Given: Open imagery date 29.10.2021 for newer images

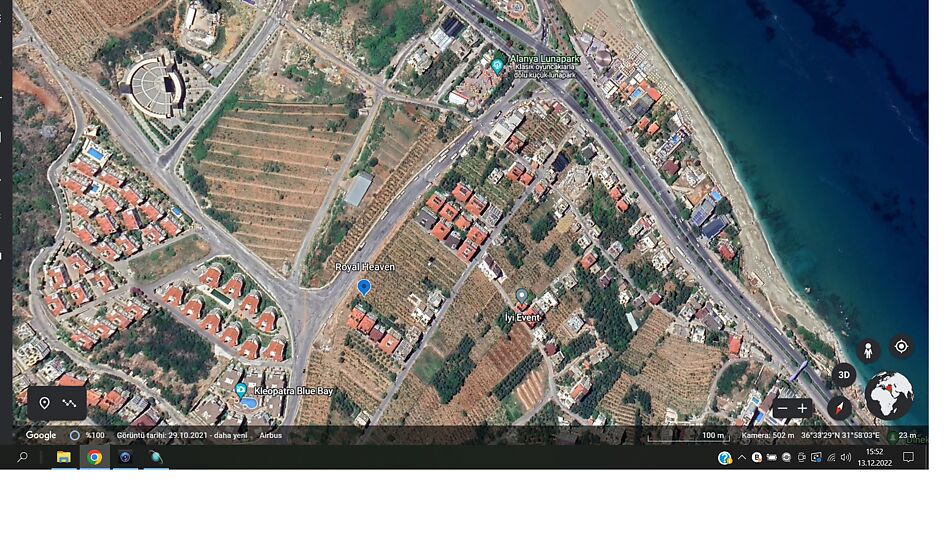Looking at the screenshot, I should [182, 435].
